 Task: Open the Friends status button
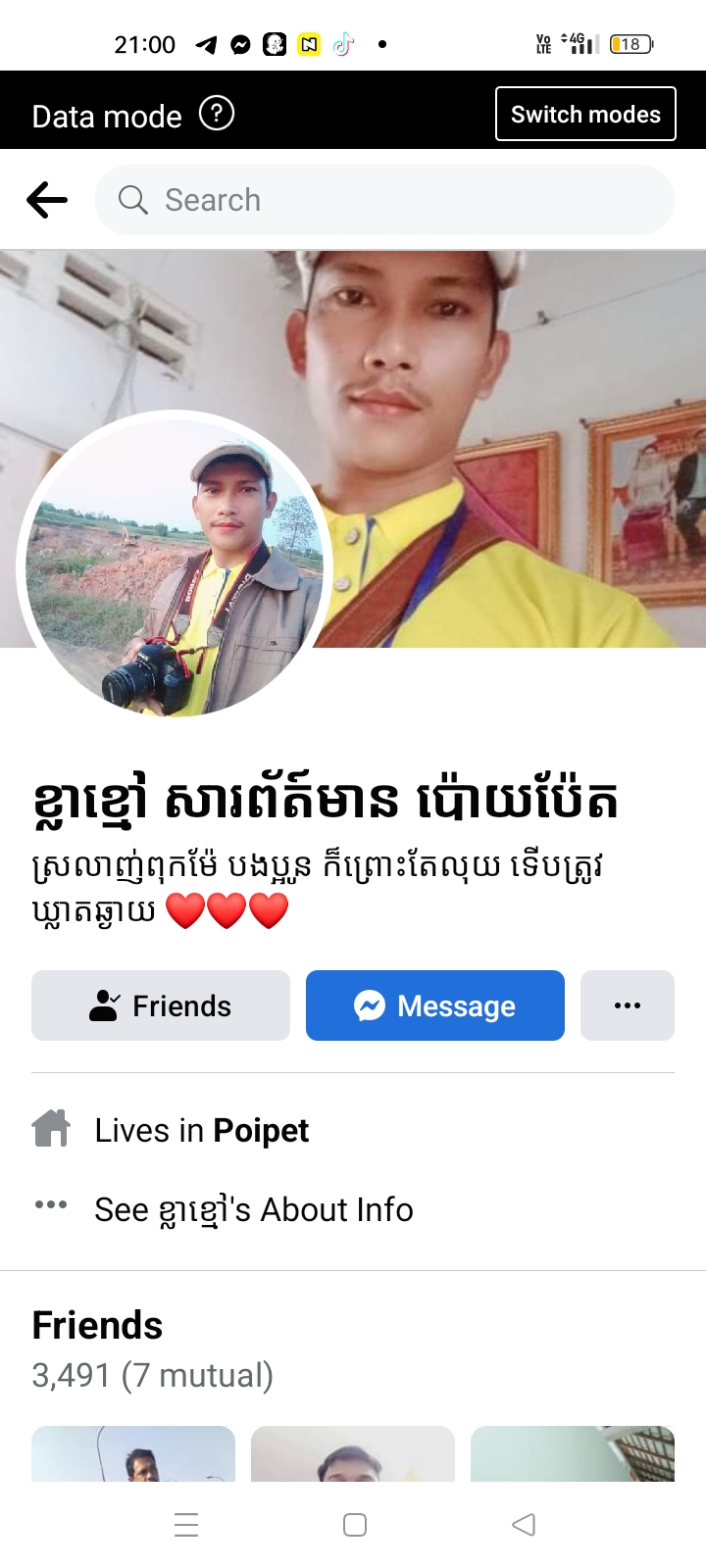(x=161, y=1005)
